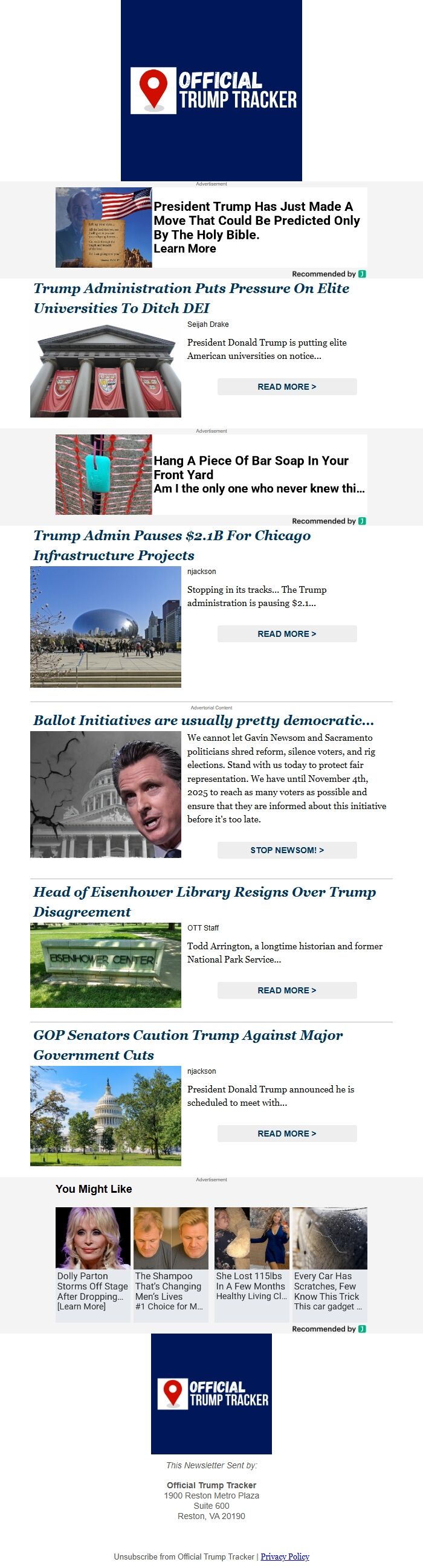Open the GOP Senators government cuts headline
Screen dimensions: 423x1568
pos(188,1045)
